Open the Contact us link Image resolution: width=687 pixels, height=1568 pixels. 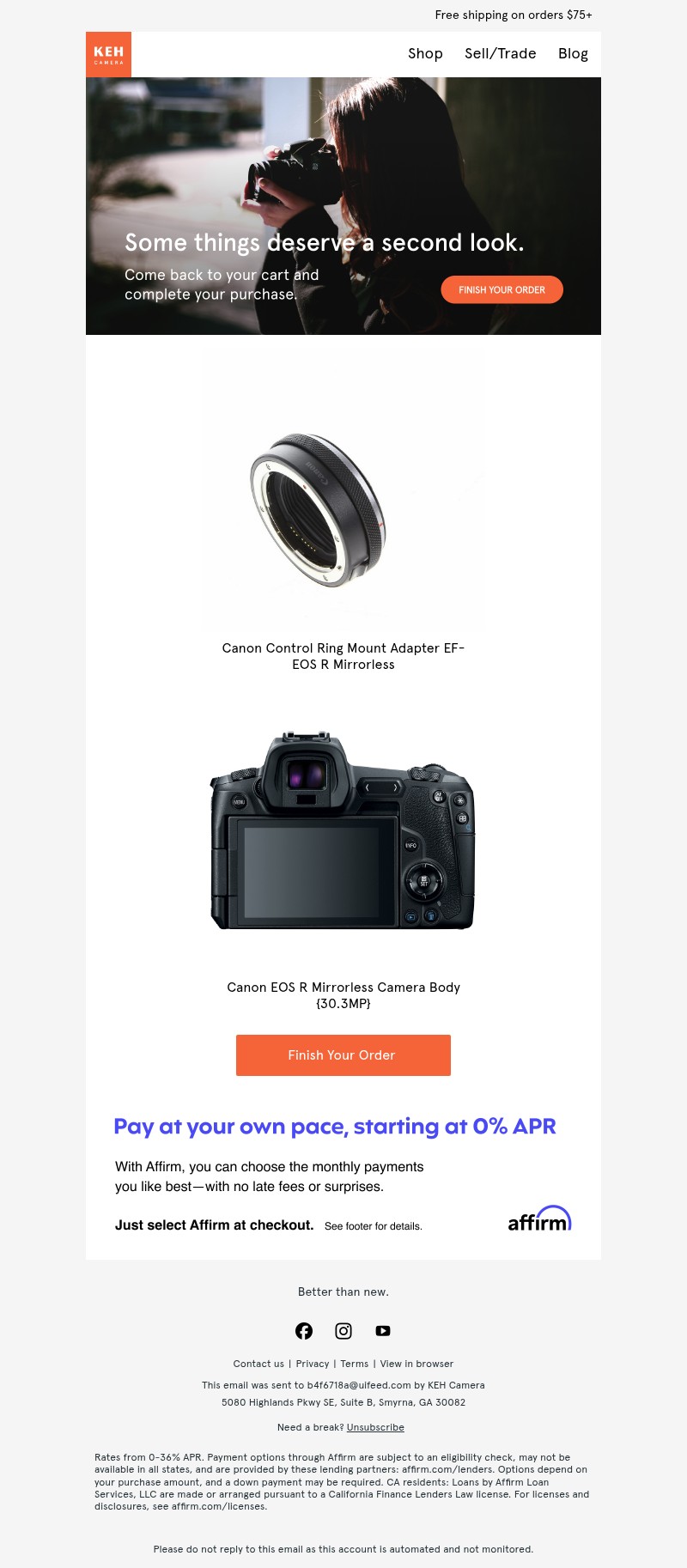click(x=258, y=1364)
